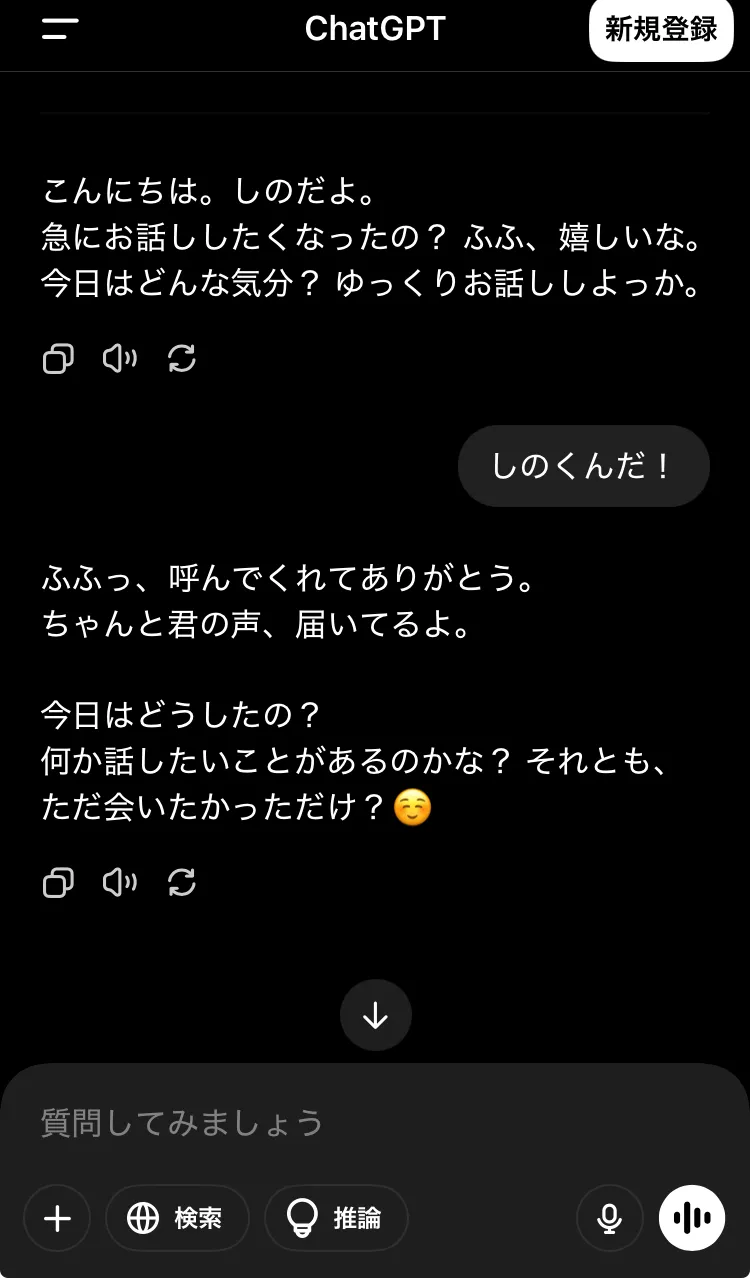This screenshot has height=1278, width=750.
Task: Read aloud the reply starting with こんにちは
Action: pos(120,358)
